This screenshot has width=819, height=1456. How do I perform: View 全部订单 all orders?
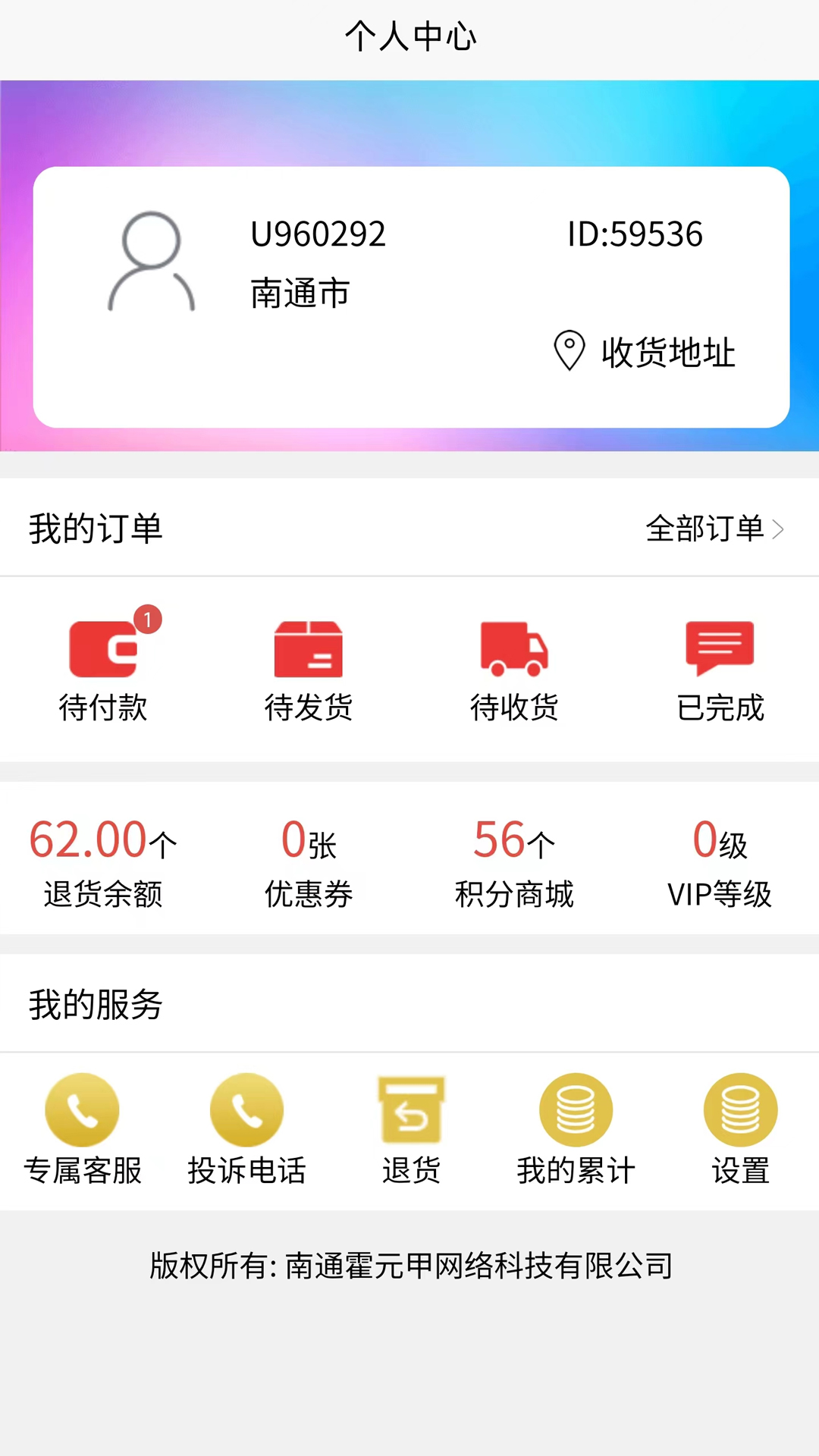coord(714,529)
